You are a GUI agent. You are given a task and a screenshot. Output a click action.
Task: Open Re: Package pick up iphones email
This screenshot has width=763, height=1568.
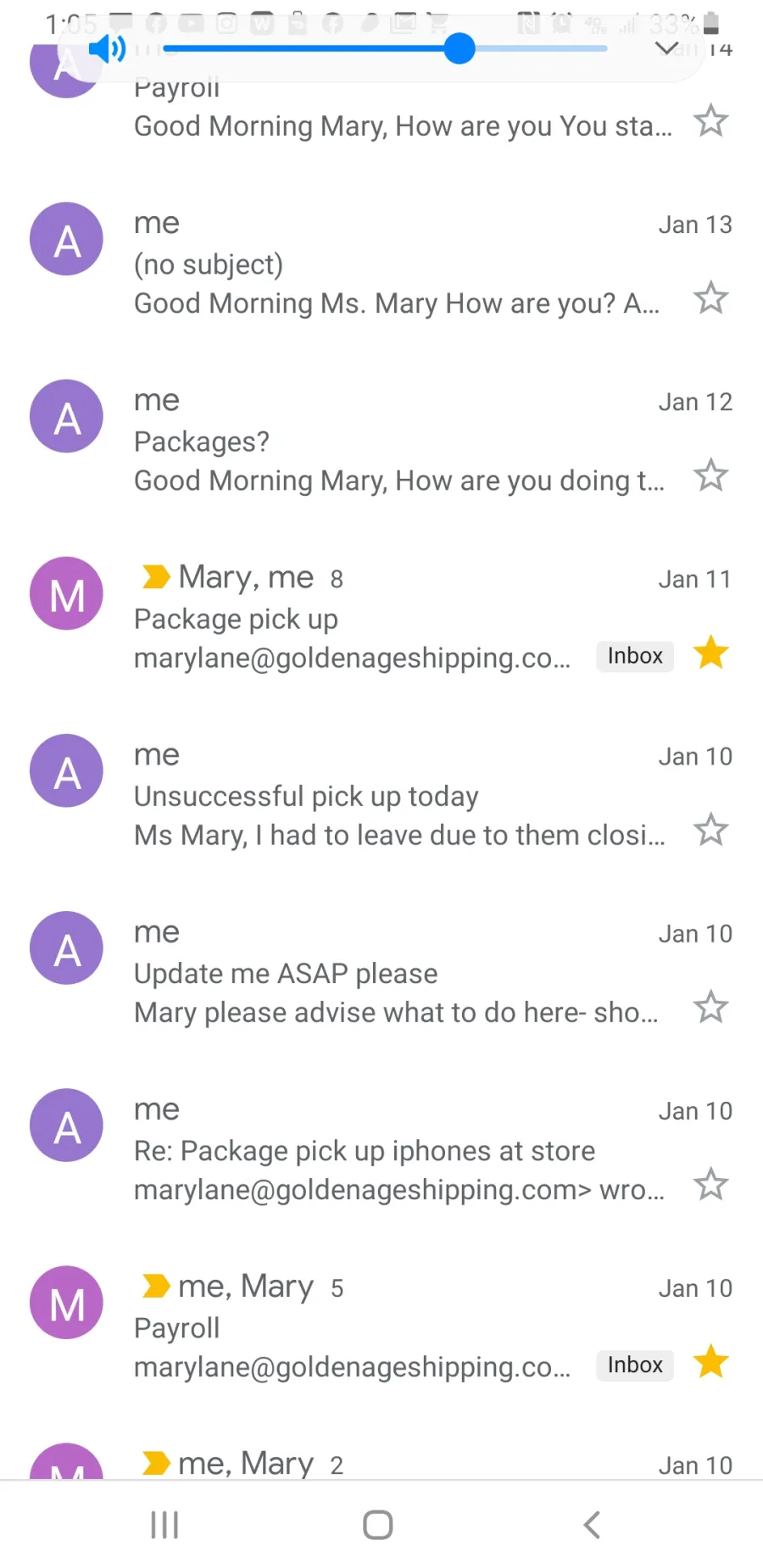[x=381, y=1149]
